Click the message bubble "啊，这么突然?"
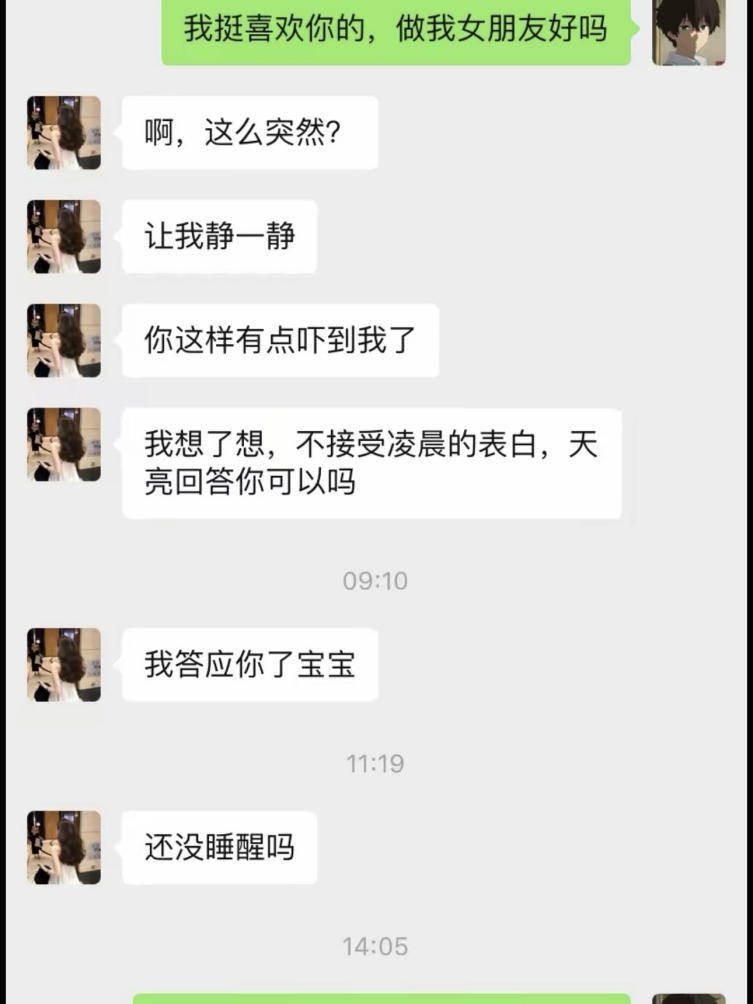 click(x=249, y=133)
